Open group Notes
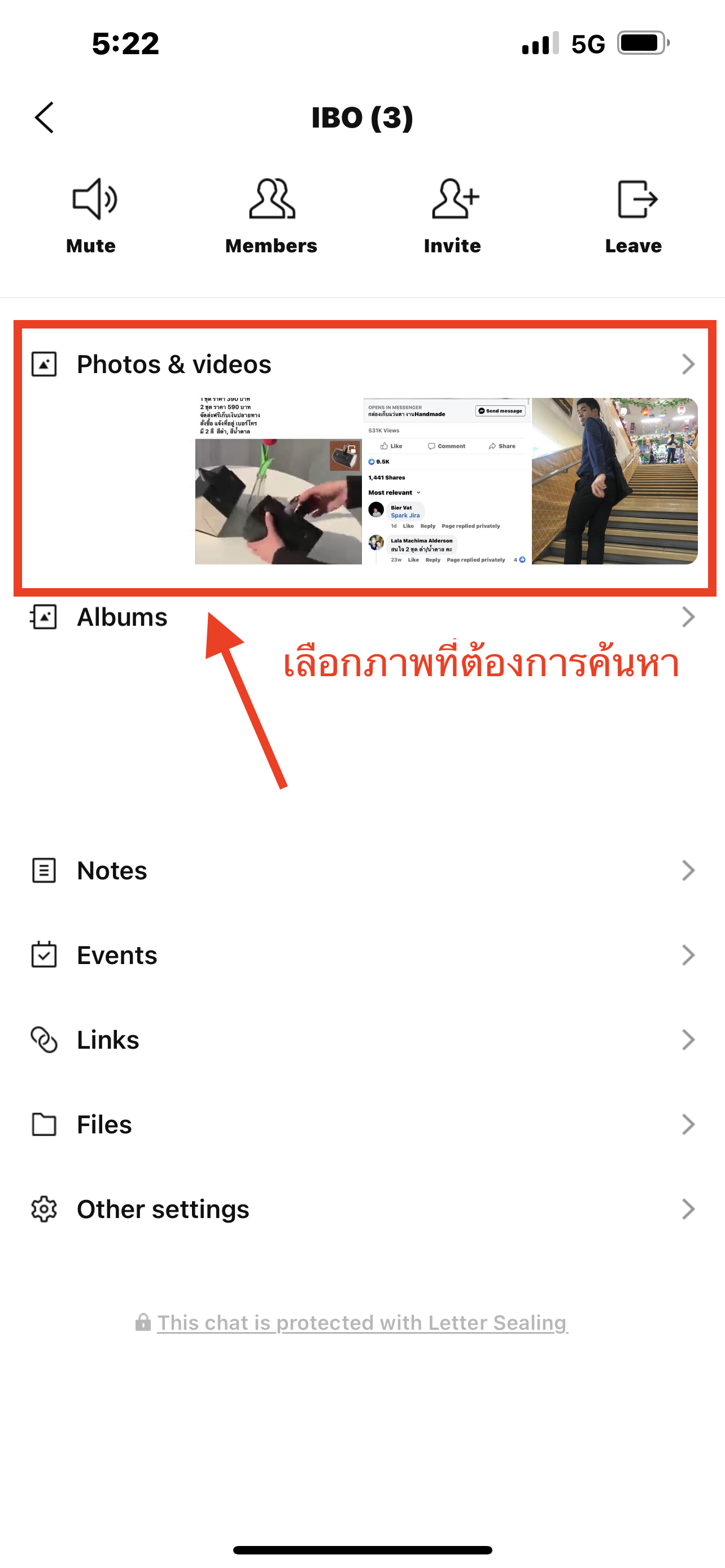Viewport: 725px width, 1568px height. (x=362, y=870)
